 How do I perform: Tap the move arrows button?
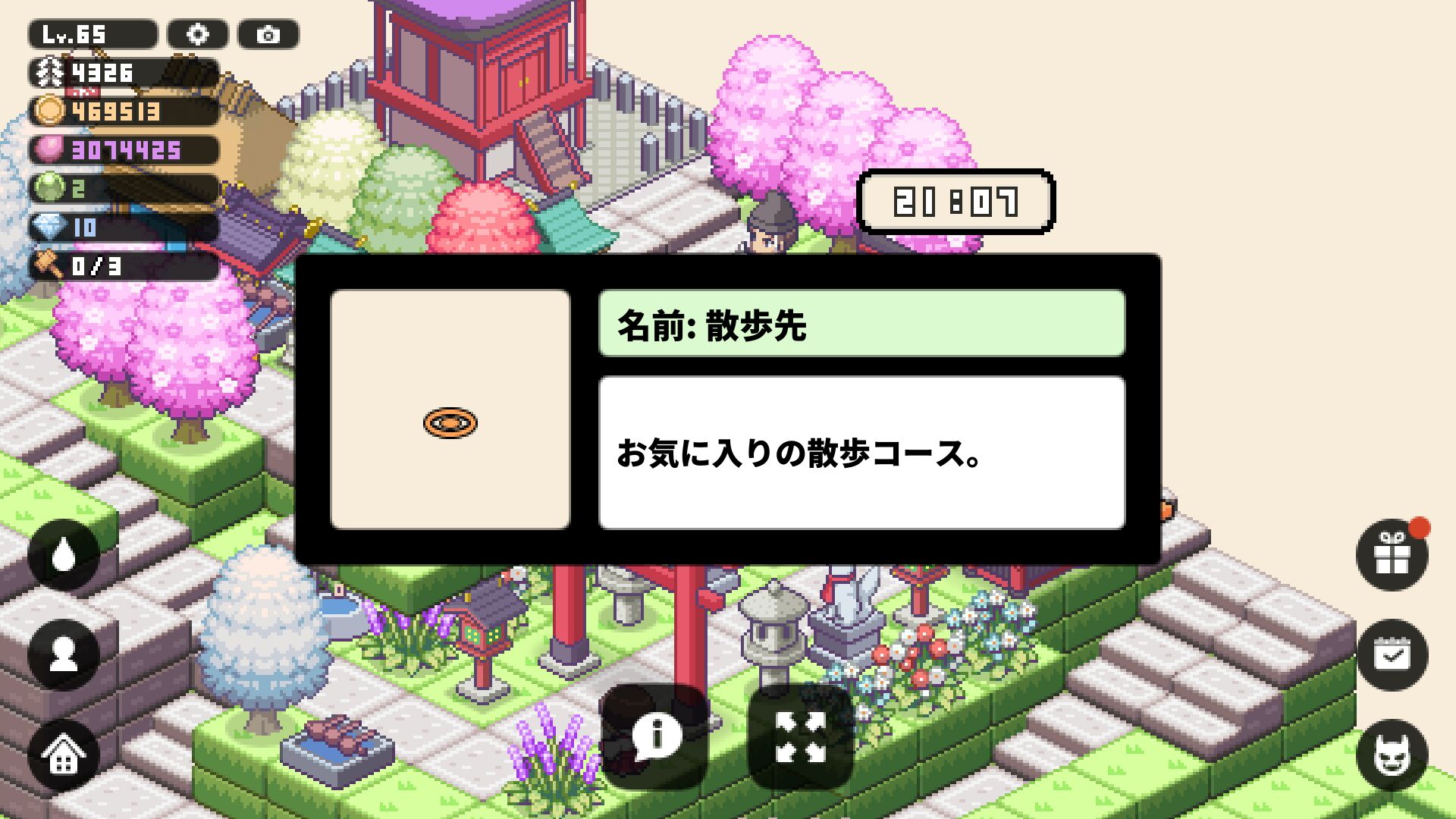pyautogui.click(x=801, y=736)
